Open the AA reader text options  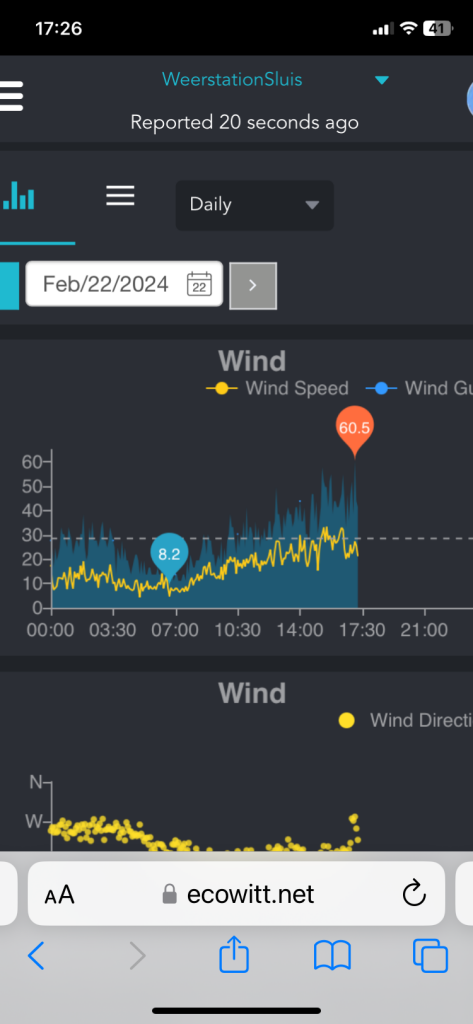tap(59, 894)
